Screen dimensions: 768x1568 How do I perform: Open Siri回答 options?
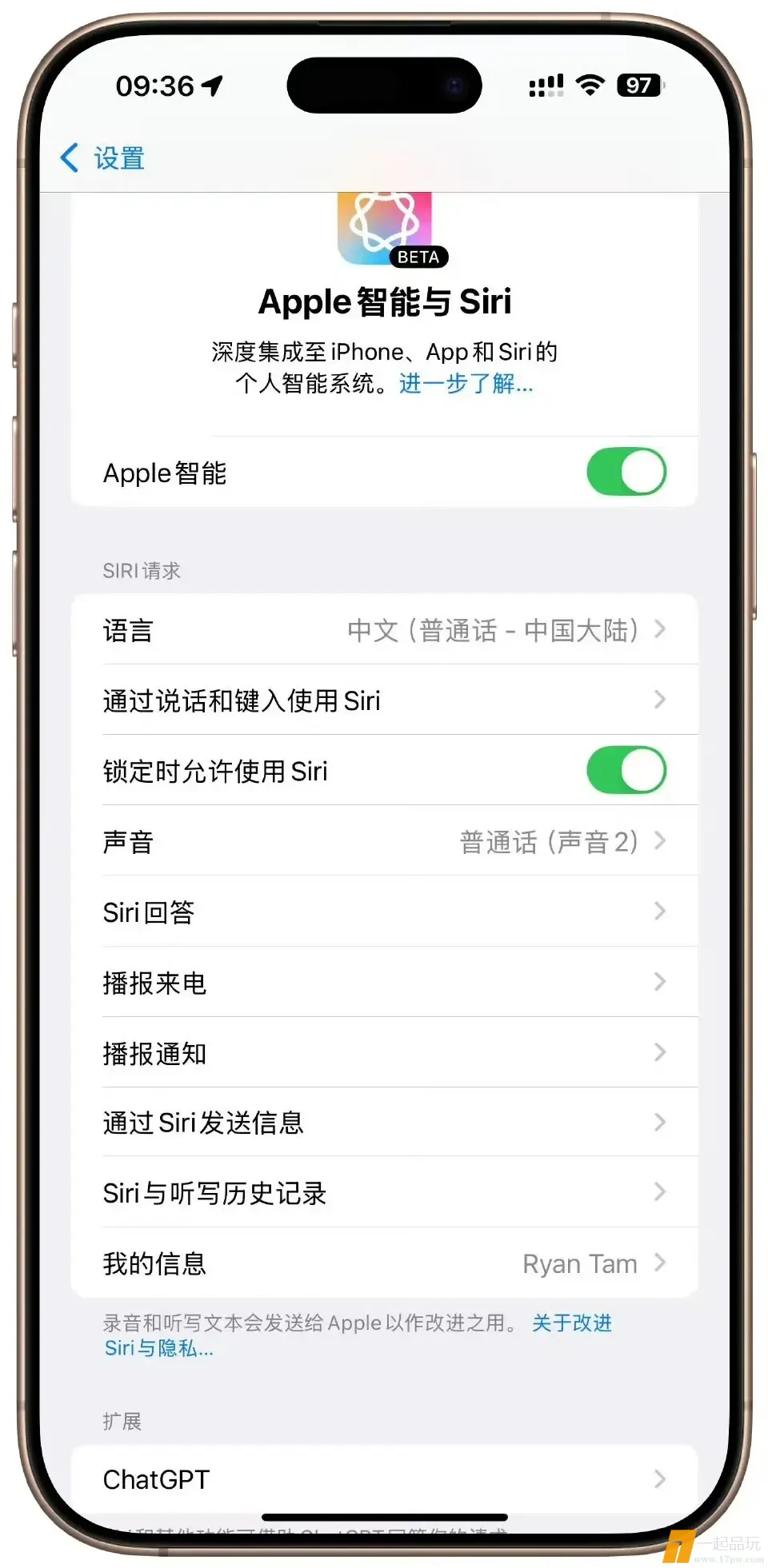[384, 912]
